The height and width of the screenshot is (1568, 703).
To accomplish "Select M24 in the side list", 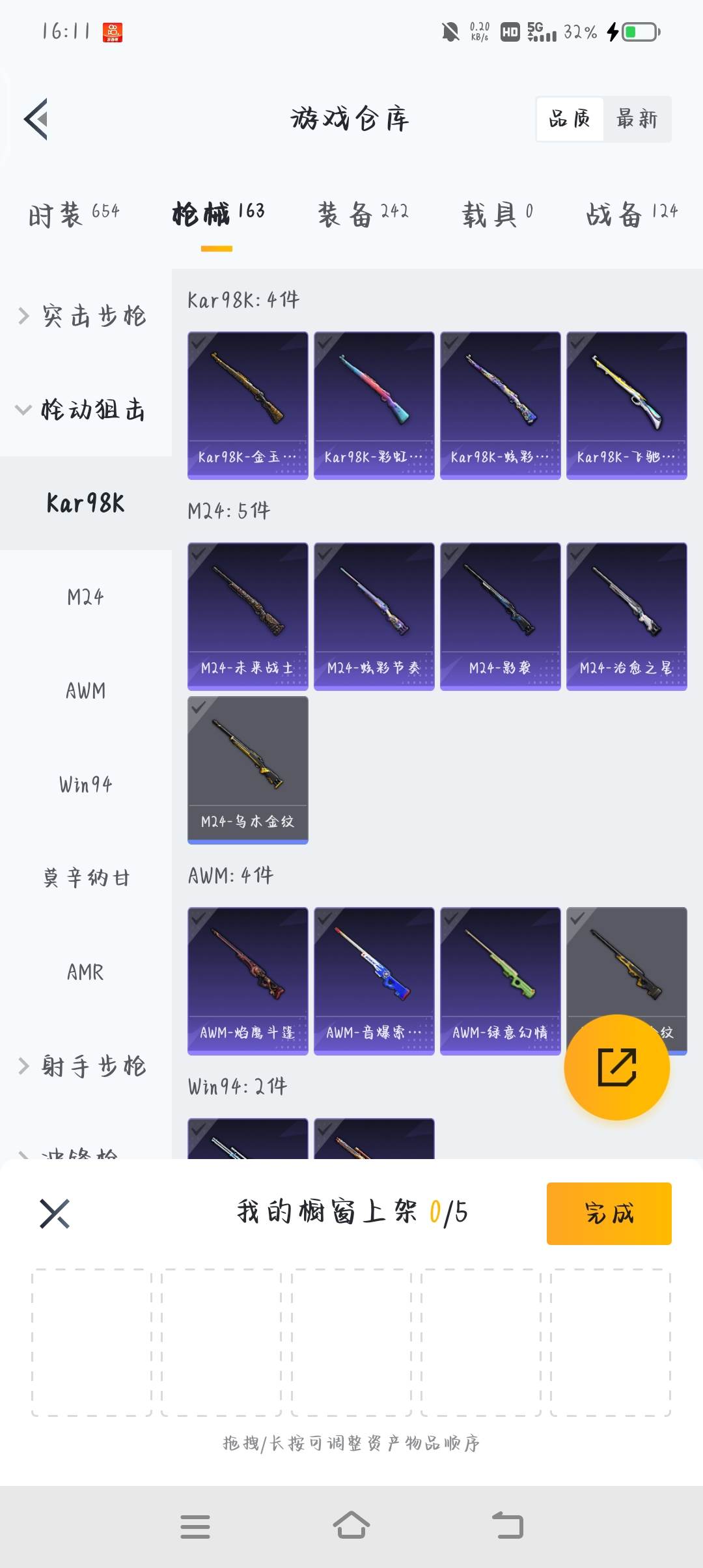I will (85, 596).
